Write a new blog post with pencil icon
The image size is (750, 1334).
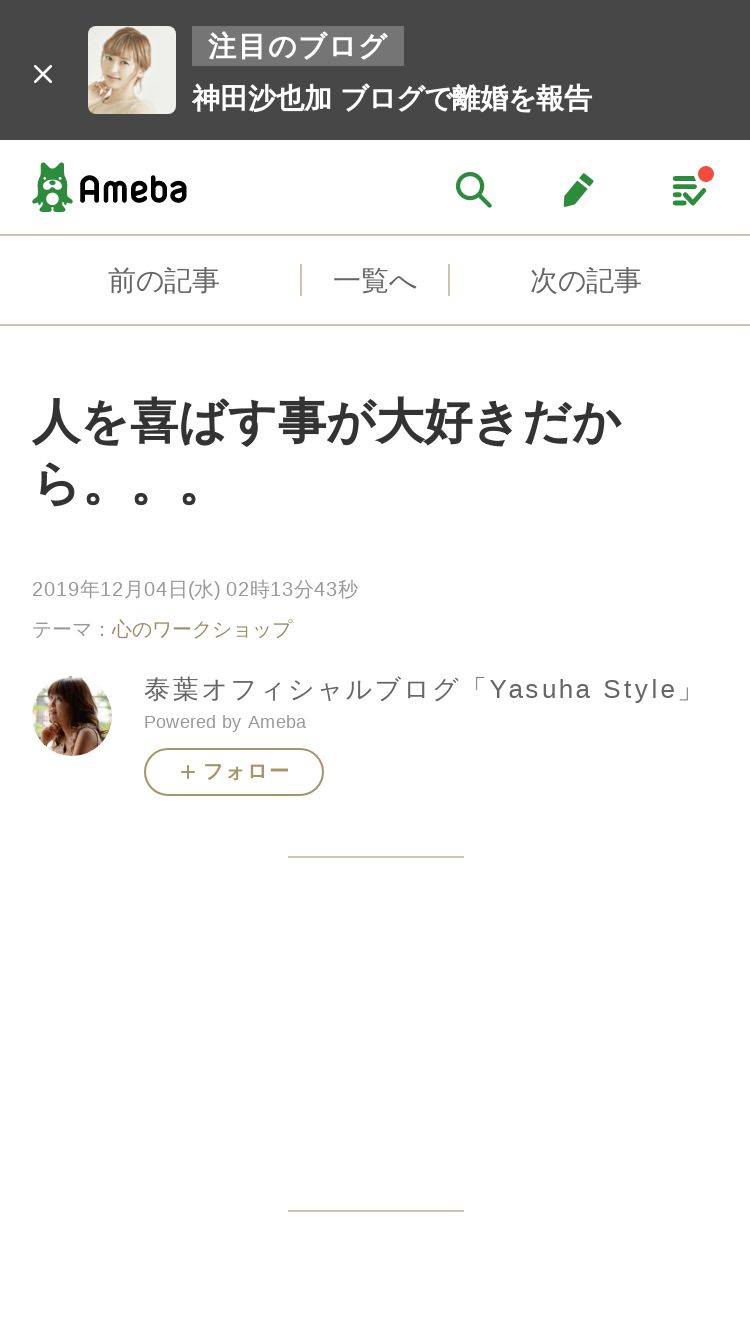coord(579,189)
